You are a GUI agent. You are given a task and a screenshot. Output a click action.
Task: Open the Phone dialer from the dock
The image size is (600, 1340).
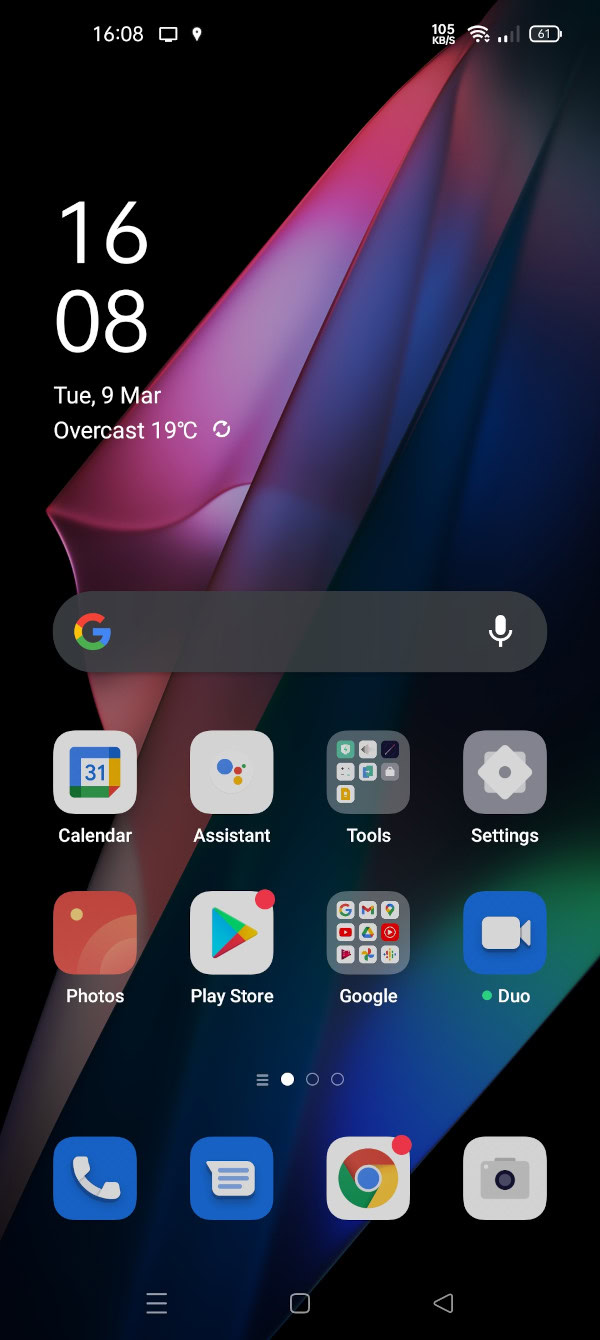coord(95,1178)
